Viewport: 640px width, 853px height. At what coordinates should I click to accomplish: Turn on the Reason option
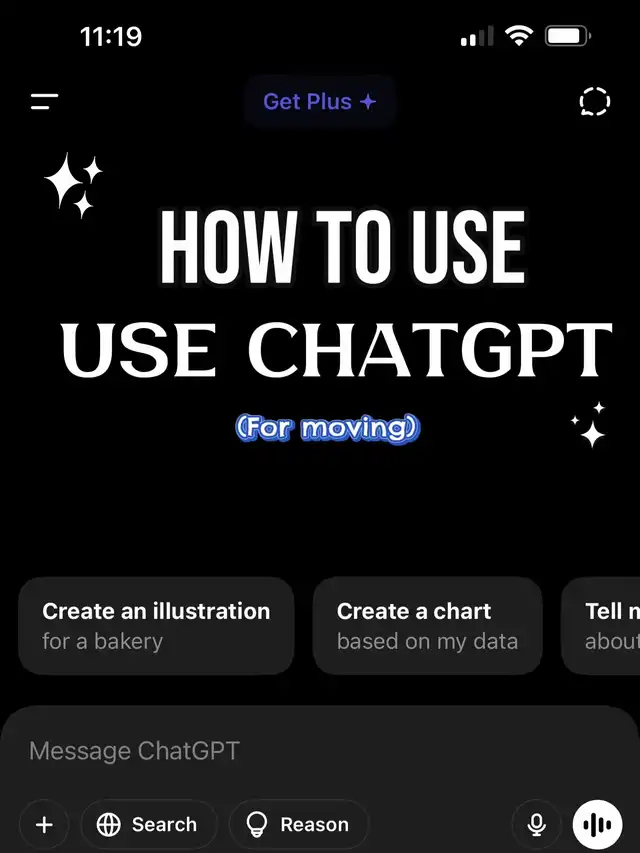tap(299, 825)
